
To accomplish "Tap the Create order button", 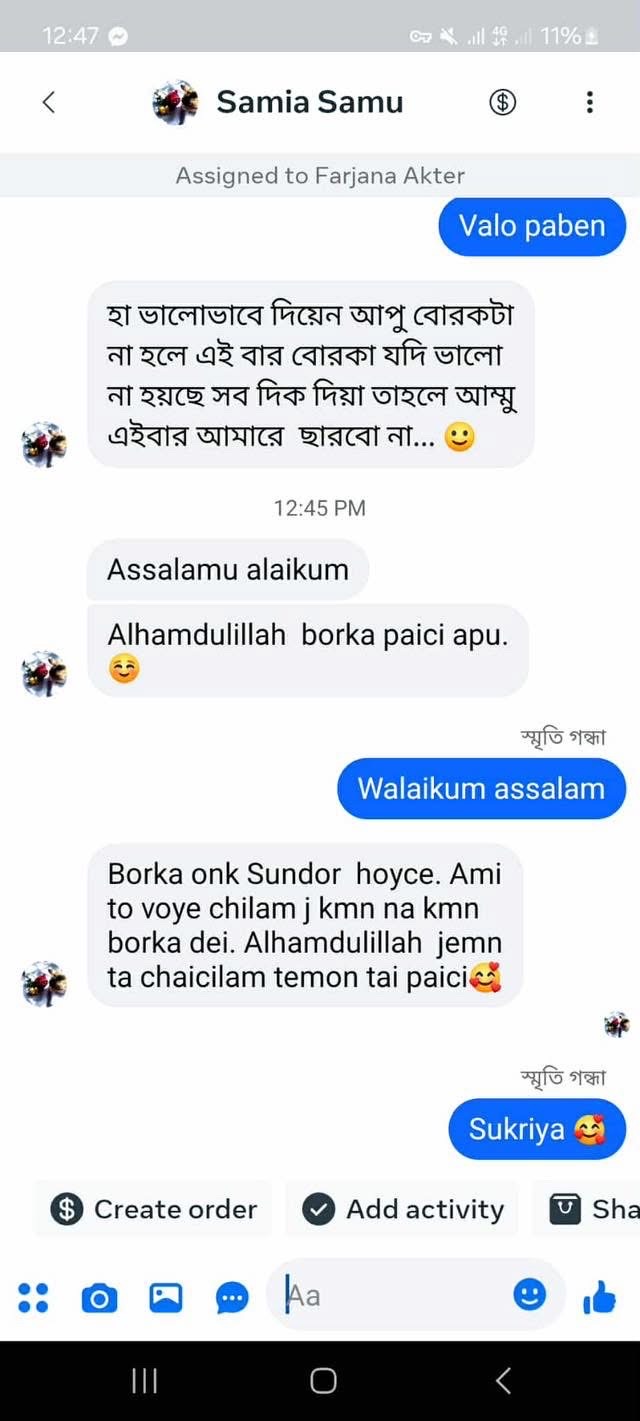I will click(x=154, y=1209).
